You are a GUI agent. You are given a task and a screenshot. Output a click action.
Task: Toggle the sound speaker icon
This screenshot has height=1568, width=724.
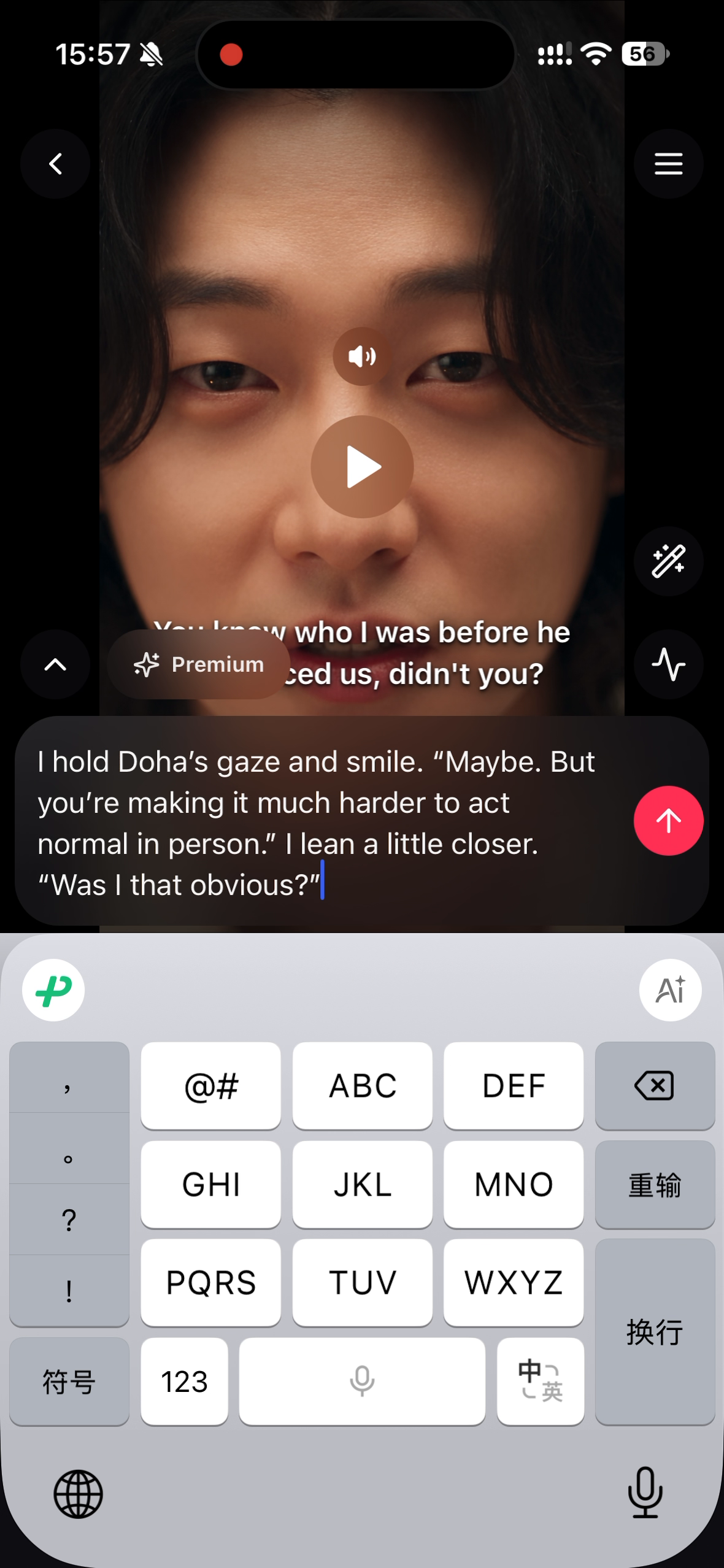(362, 356)
